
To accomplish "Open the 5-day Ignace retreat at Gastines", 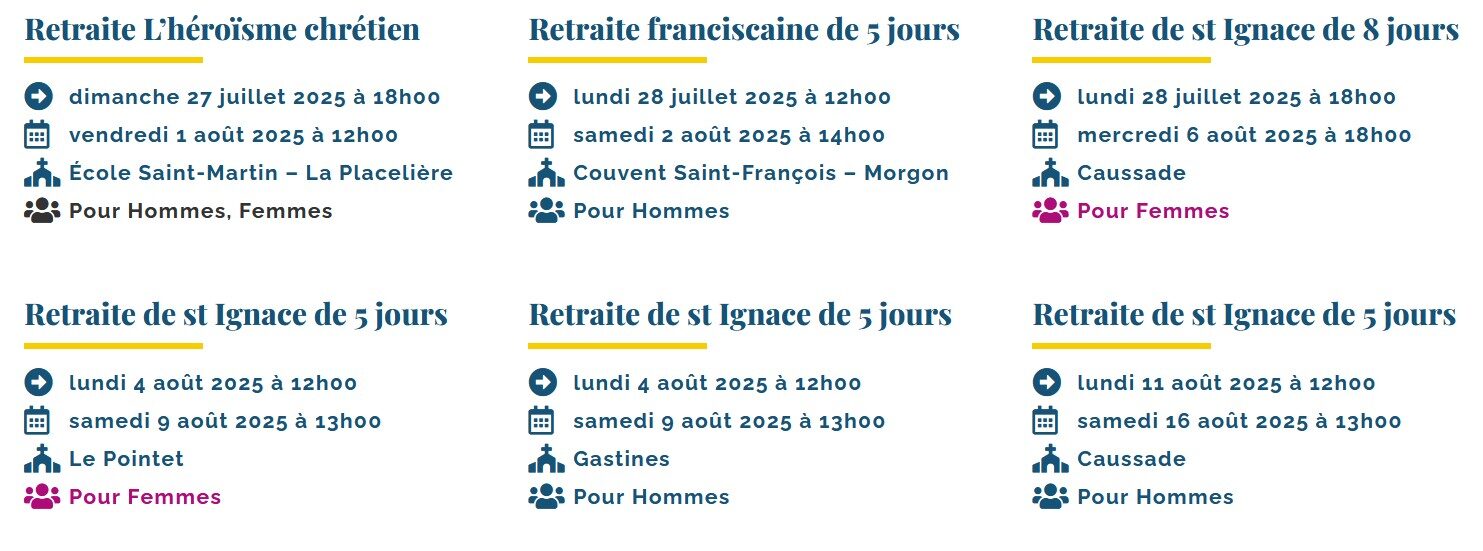I will pyautogui.click(x=740, y=316).
